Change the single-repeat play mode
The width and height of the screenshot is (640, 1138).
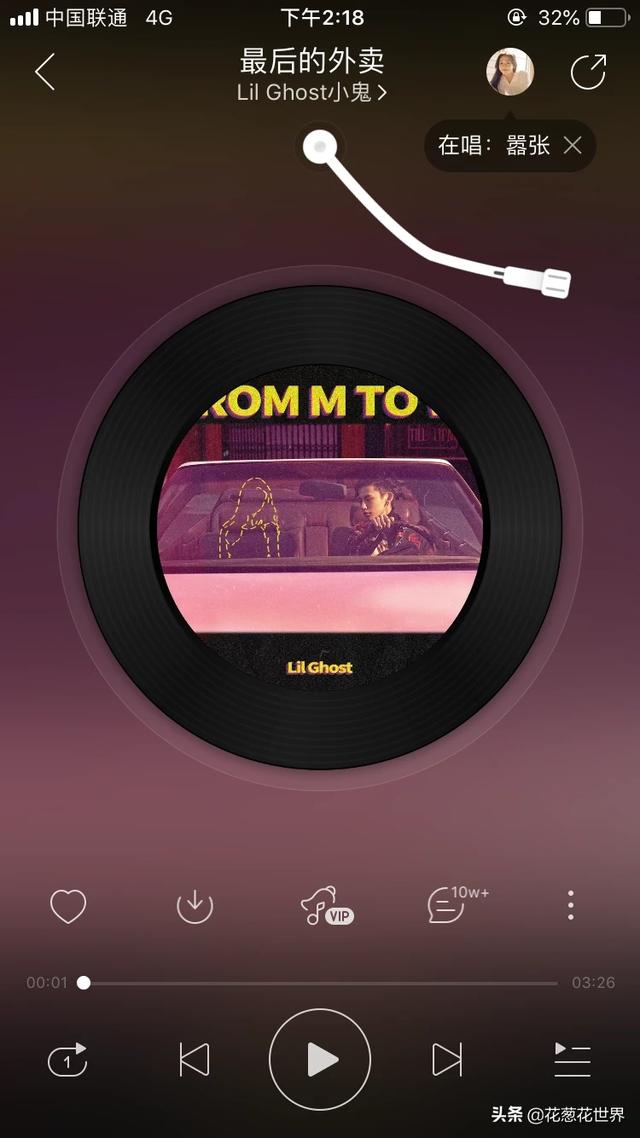[68, 1060]
